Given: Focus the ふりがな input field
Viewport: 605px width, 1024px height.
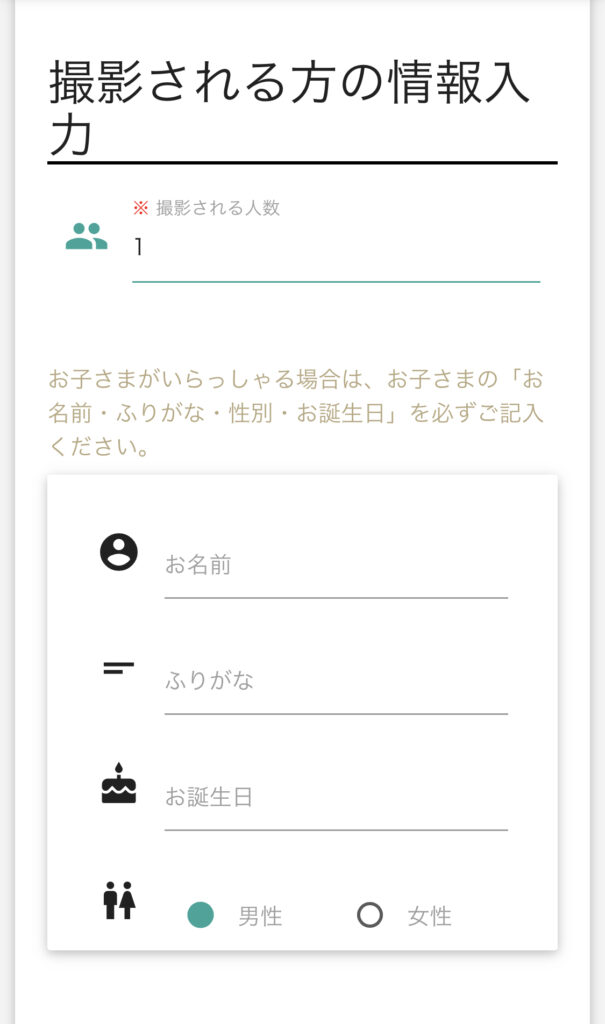Looking at the screenshot, I should coord(335,682).
